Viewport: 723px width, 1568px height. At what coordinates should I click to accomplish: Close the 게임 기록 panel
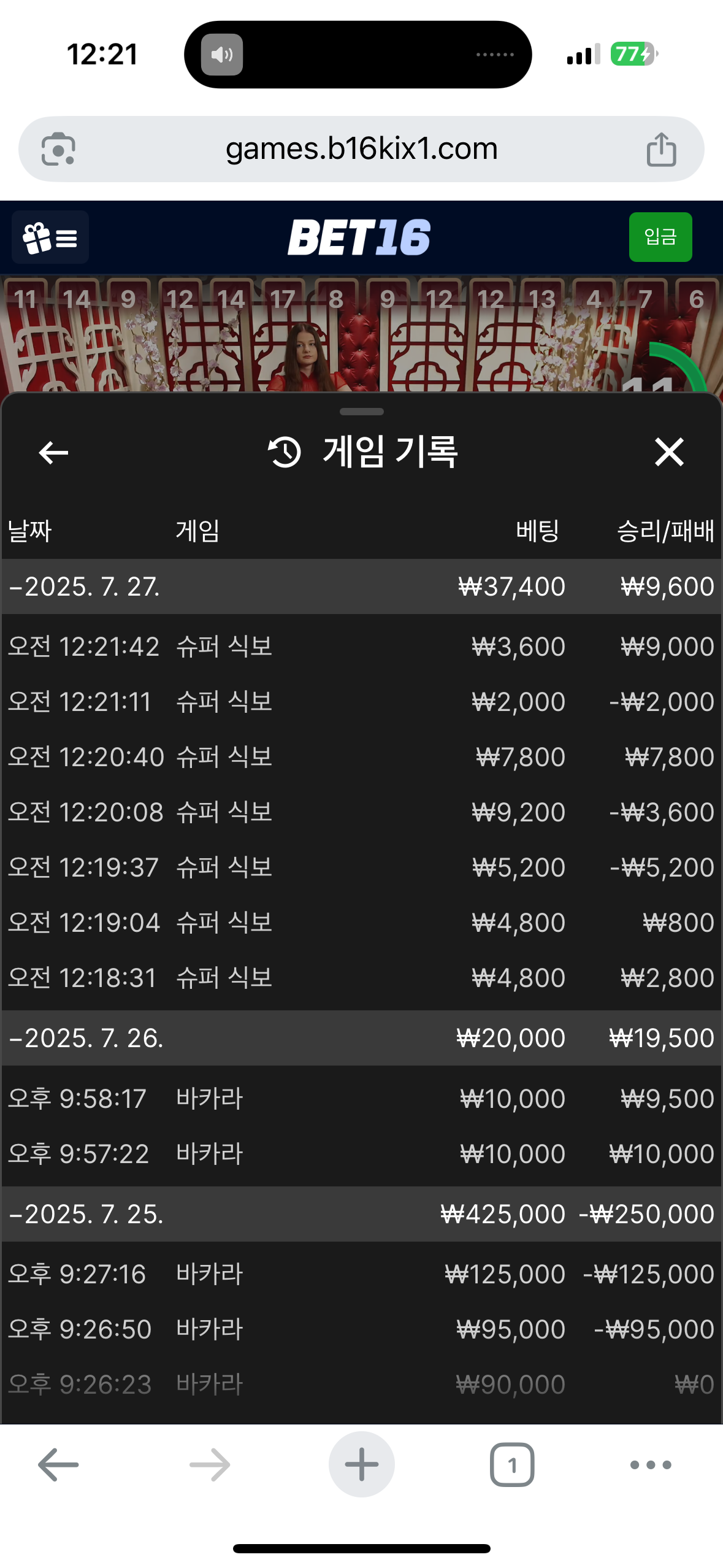[669, 452]
